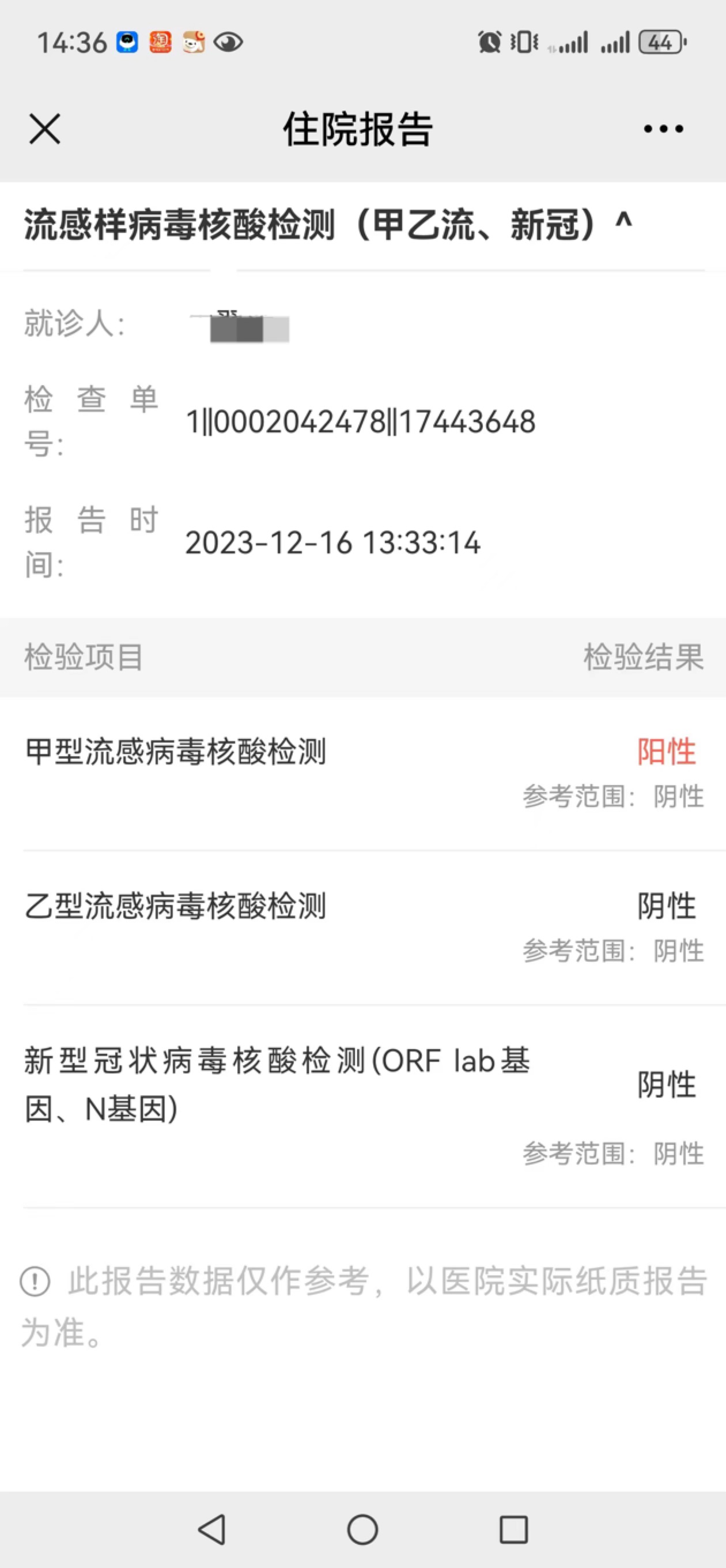
Task: Return to the home screen
Action: (x=362, y=1529)
